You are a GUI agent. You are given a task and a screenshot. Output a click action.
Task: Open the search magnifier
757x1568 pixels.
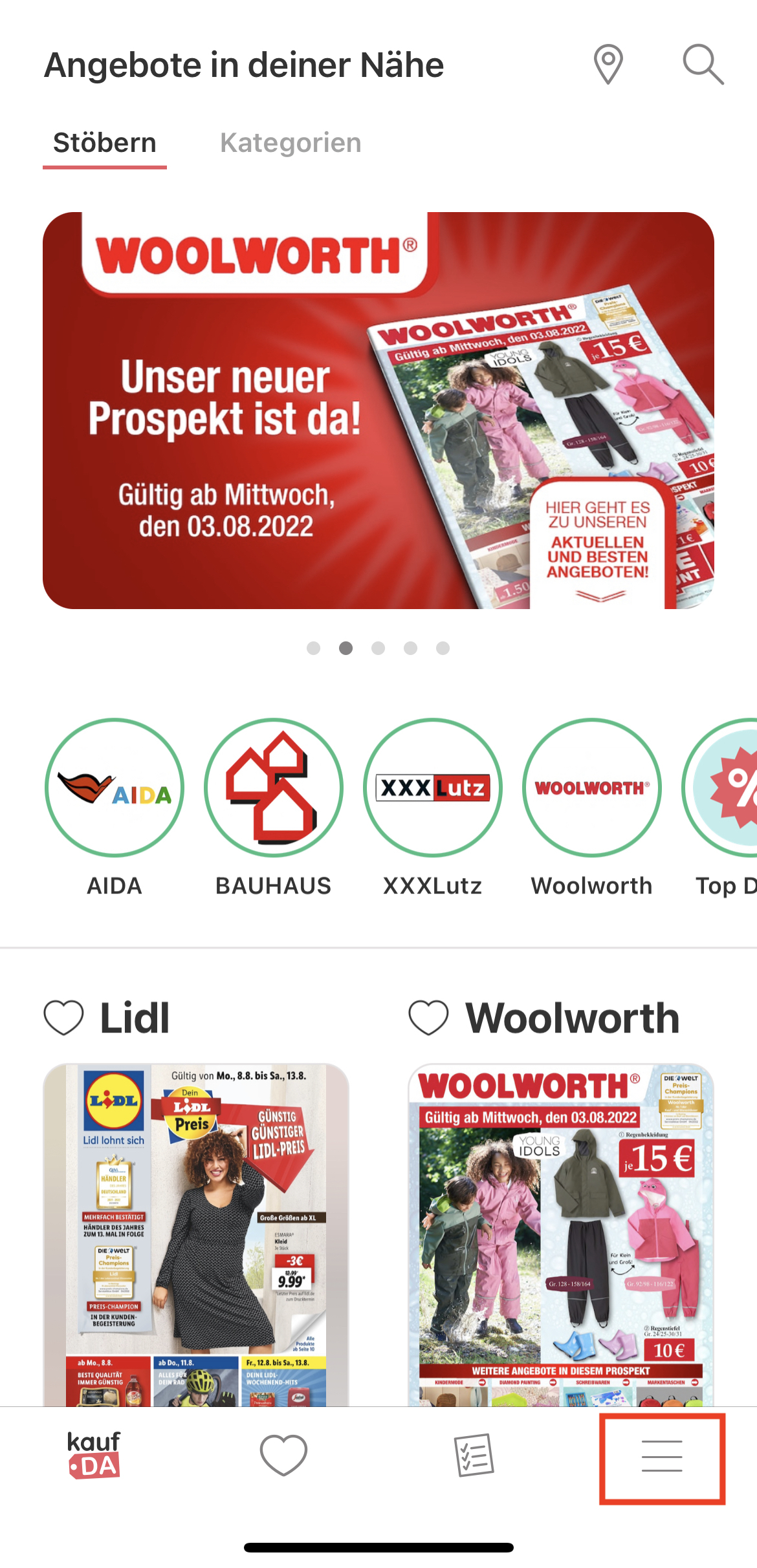(703, 65)
